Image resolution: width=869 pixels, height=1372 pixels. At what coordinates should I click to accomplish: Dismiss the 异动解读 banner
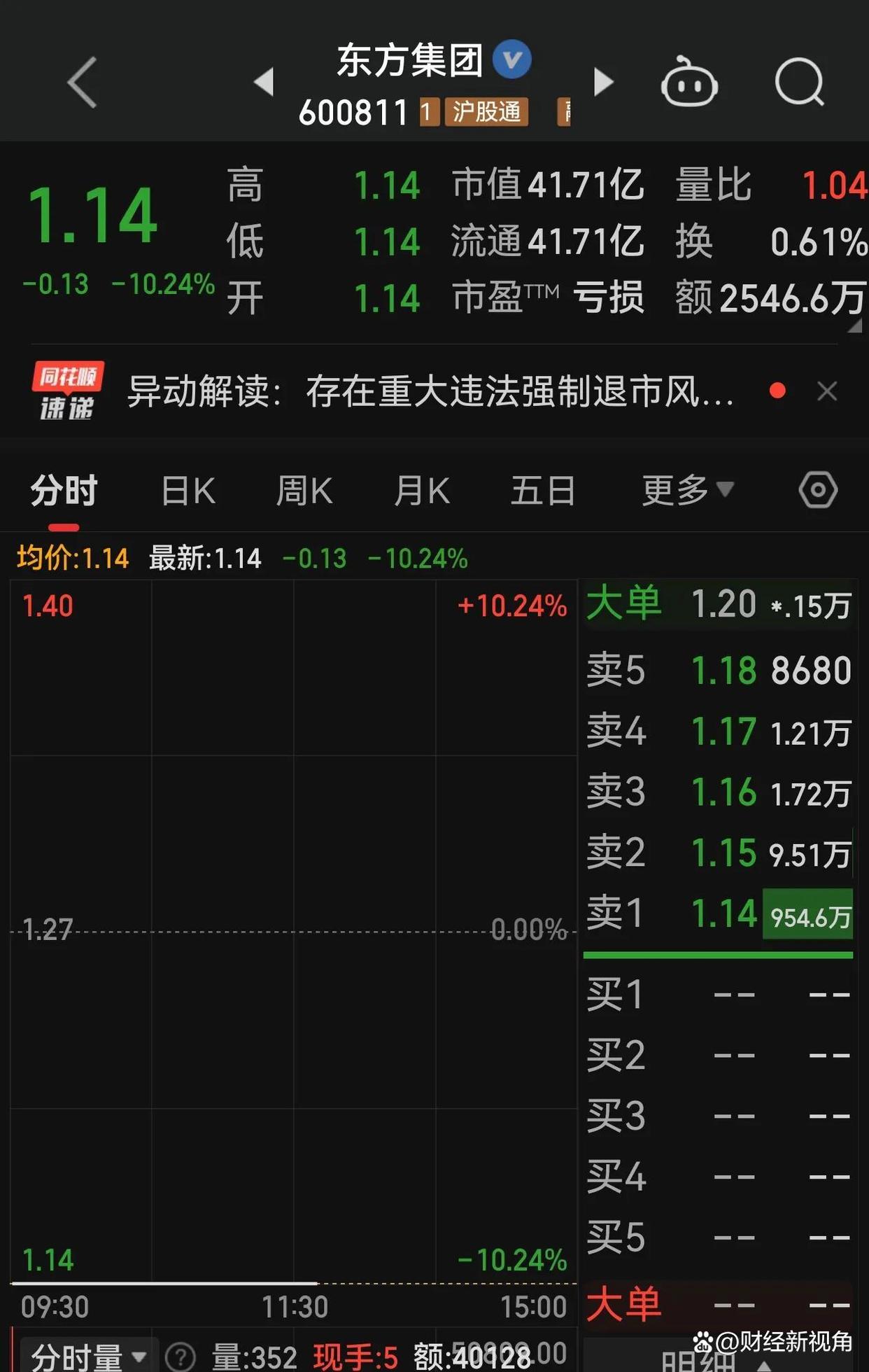click(x=827, y=391)
